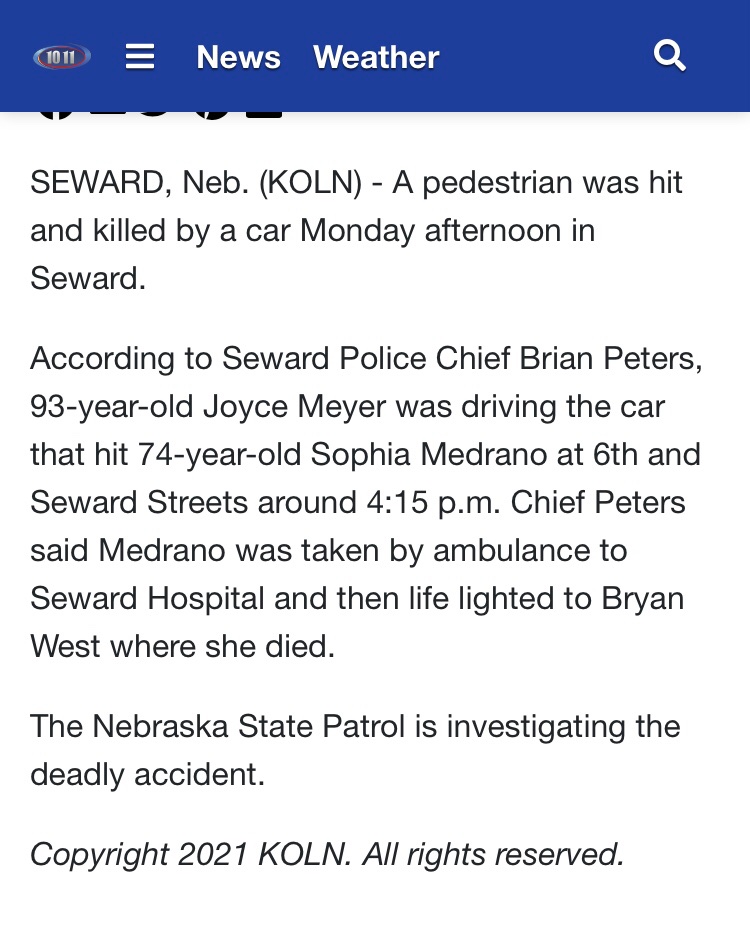Go to the News section

tap(238, 57)
